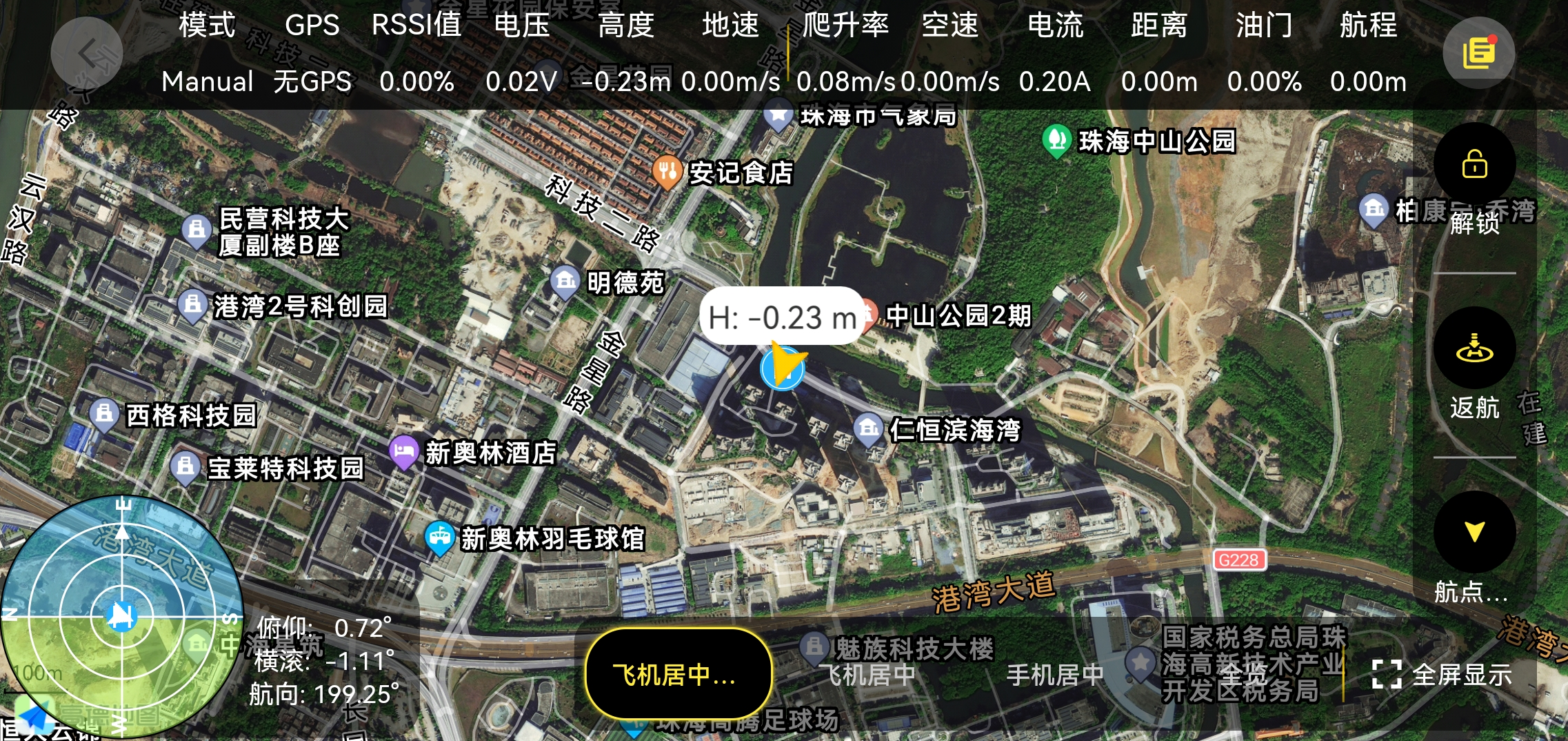
Task: Tap the attitude compass radar widget
Action: [x=121, y=615]
